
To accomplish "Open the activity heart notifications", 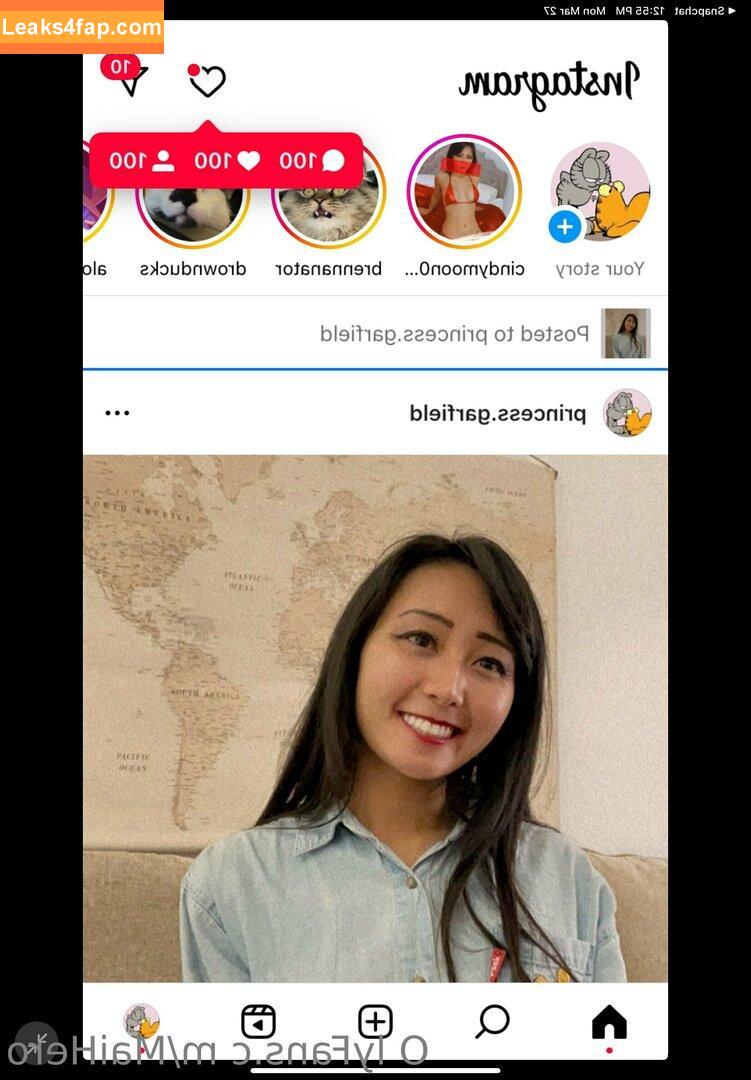I will (207, 81).
